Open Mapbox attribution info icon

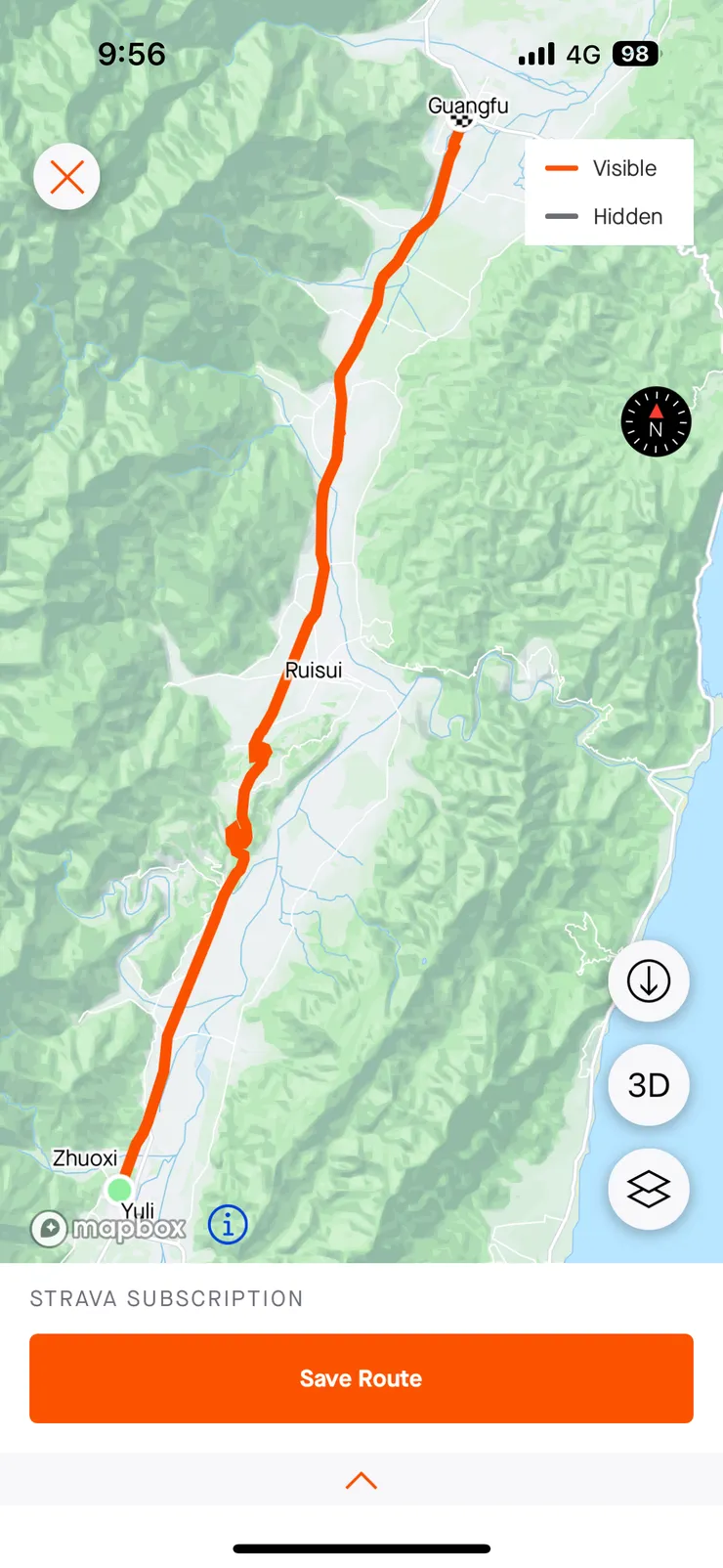pyautogui.click(x=228, y=1224)
